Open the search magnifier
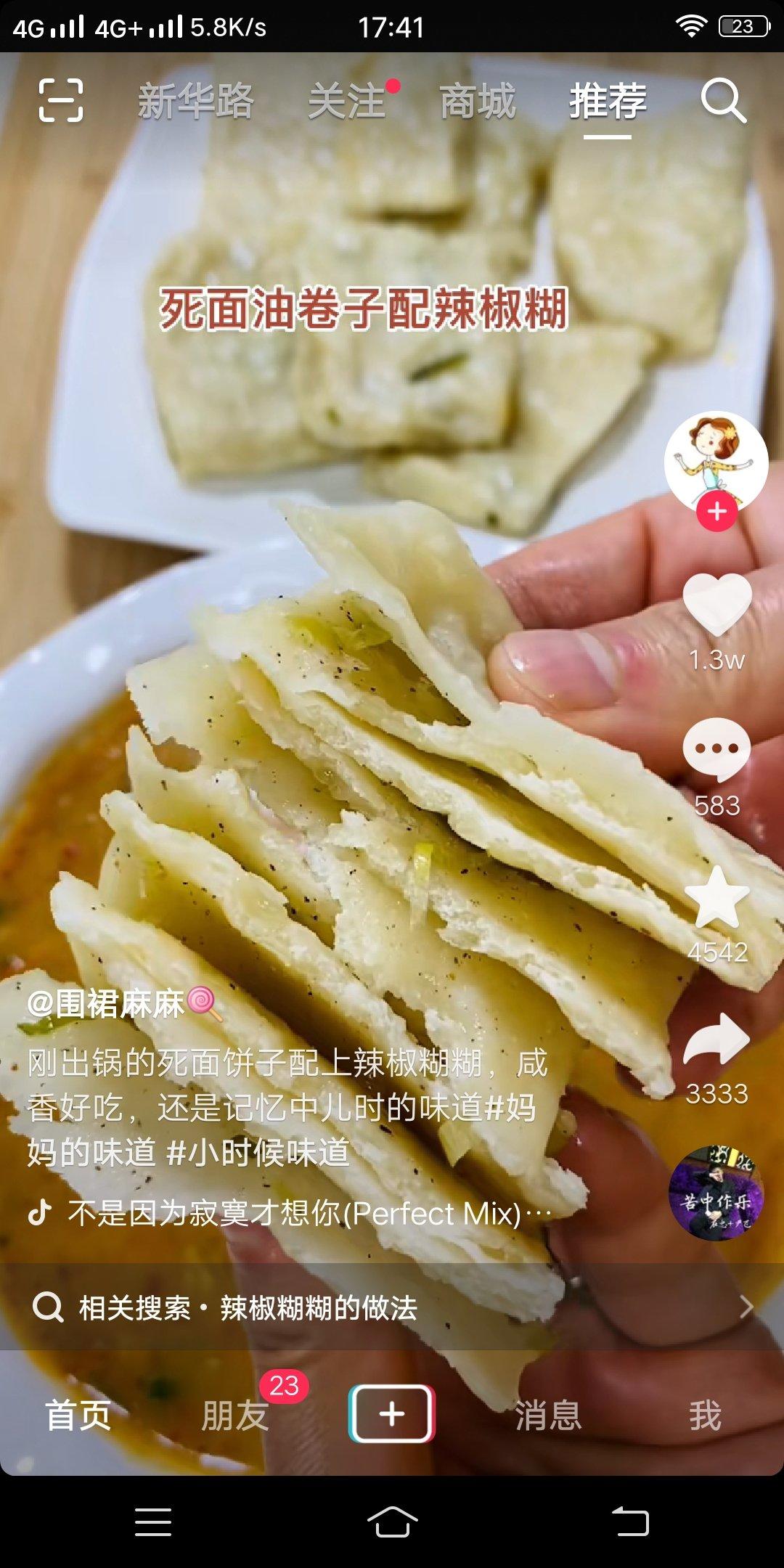Screen dimensions: 784x1568 723,101
